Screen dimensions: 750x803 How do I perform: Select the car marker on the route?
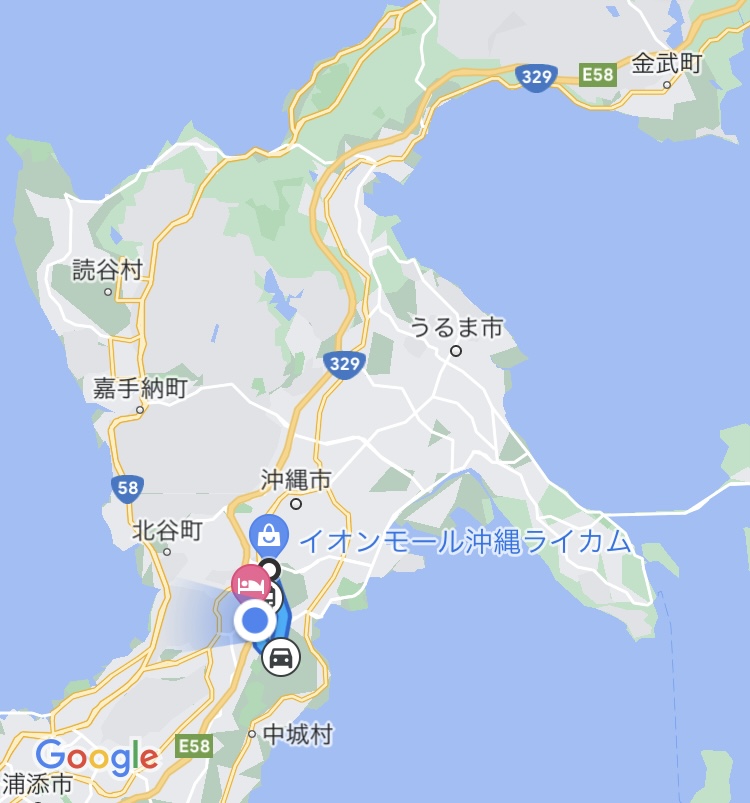[282, 657]
